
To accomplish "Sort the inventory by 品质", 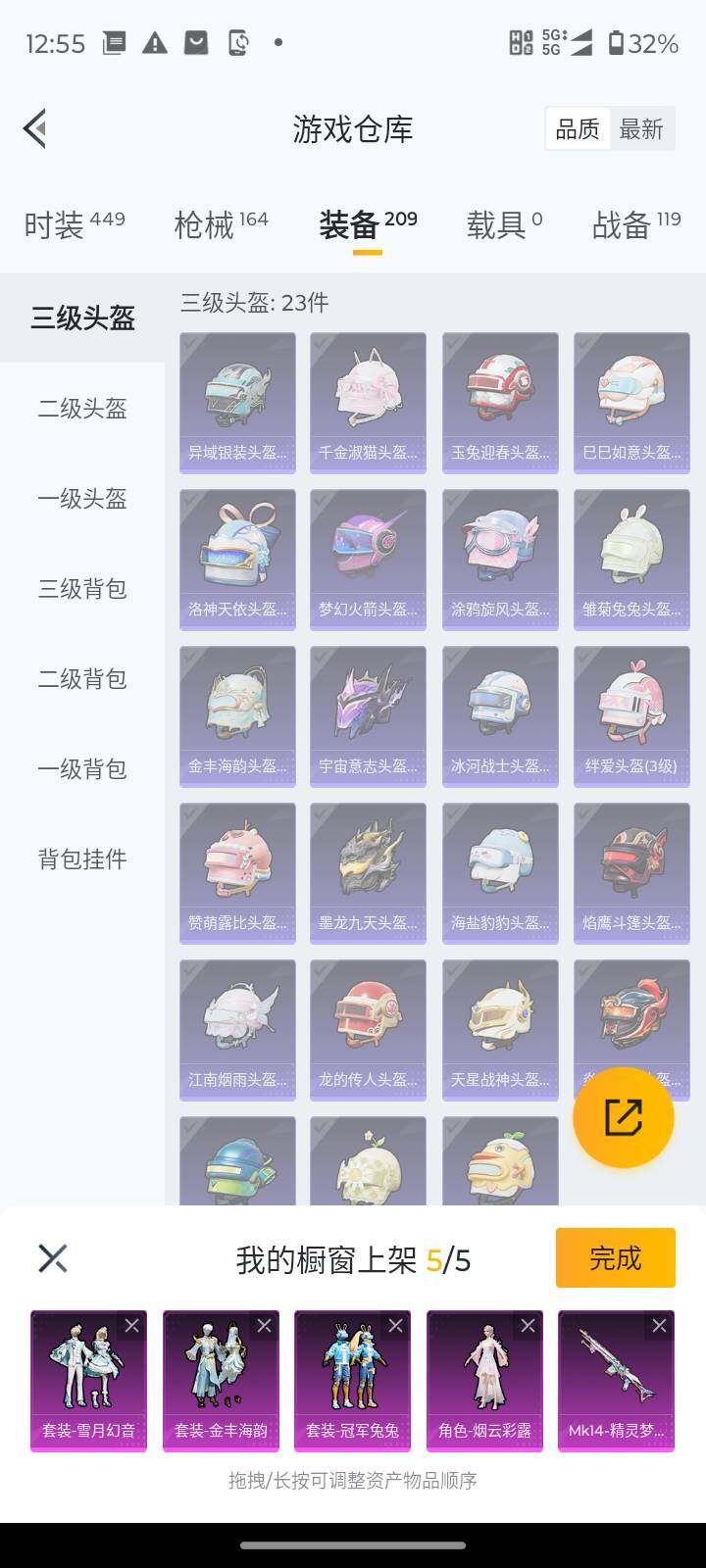I will [x=578, y=129].
